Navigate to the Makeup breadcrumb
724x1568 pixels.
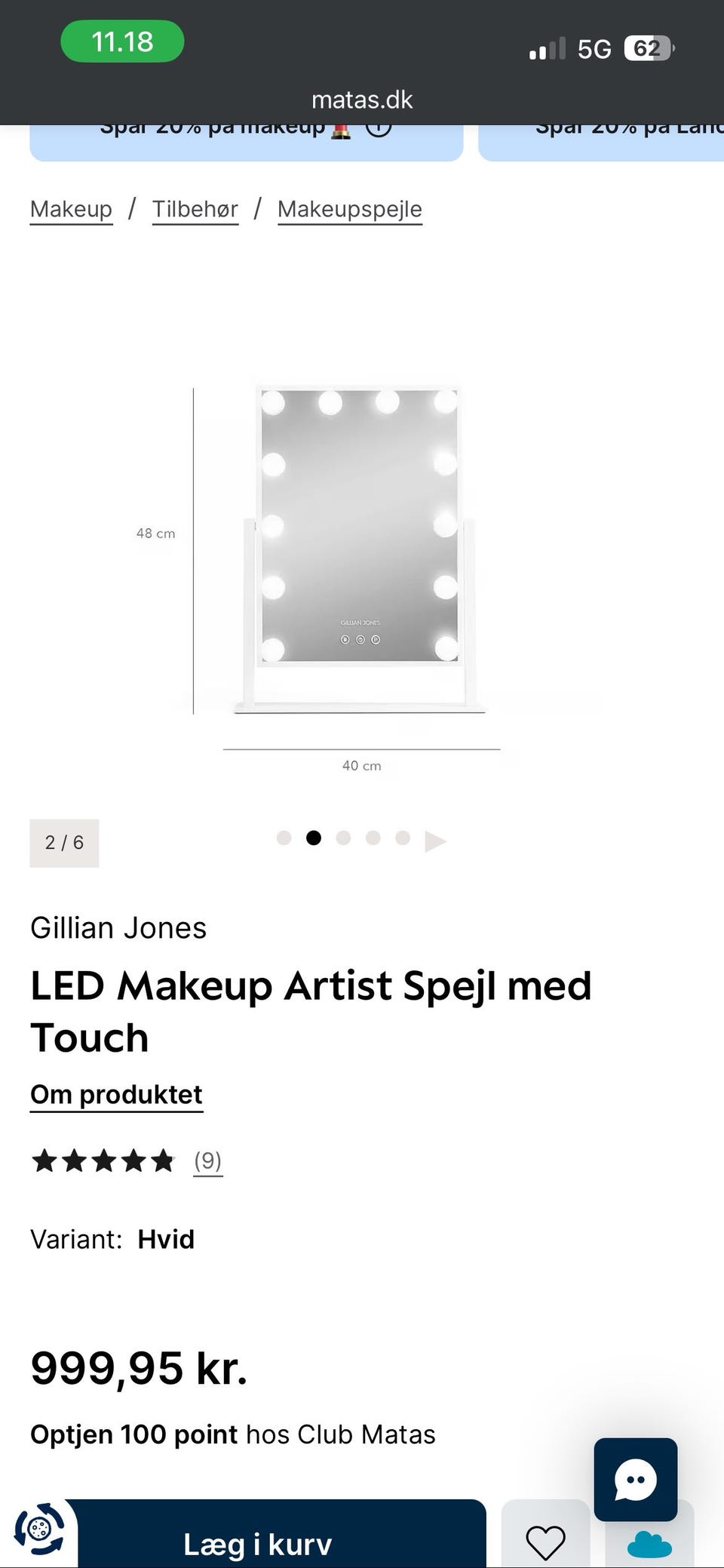pyautogui.click(x=70, y=209)
